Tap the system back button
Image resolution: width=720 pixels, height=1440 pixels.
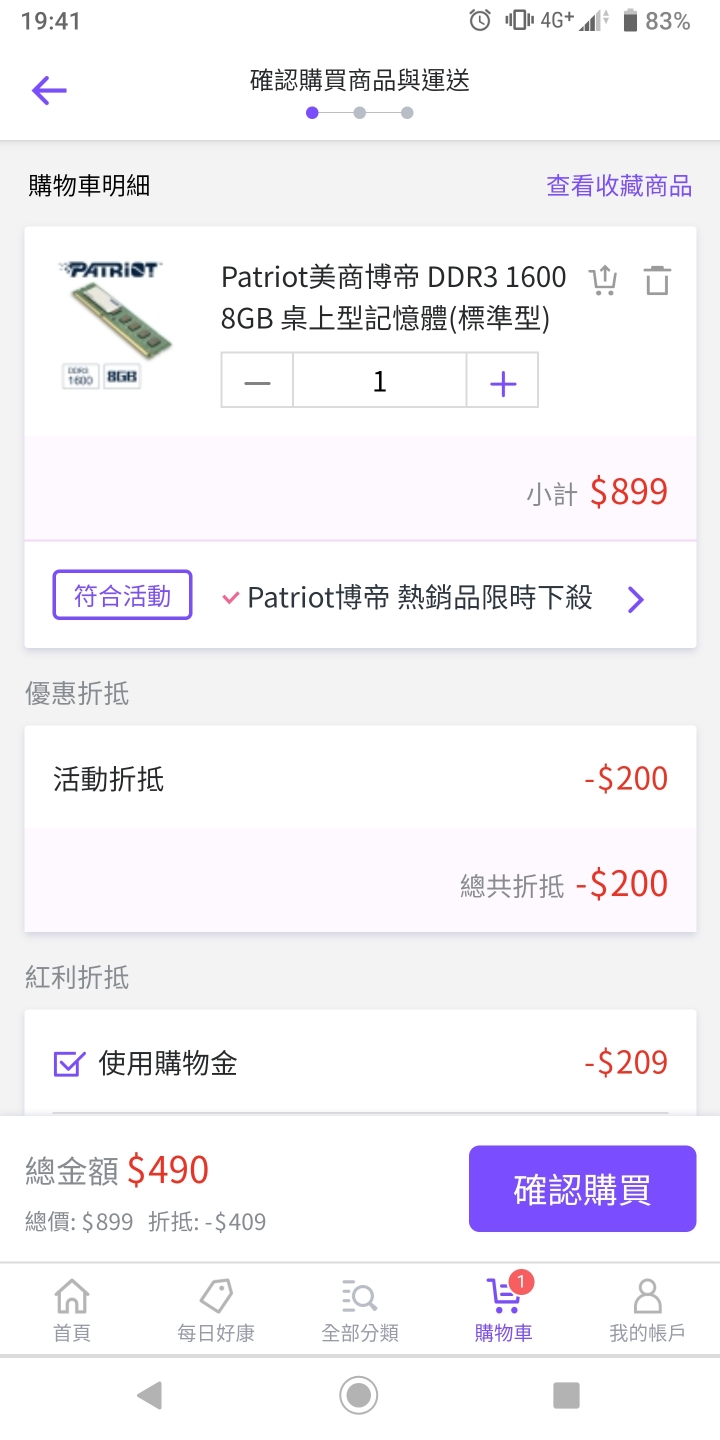[150, 1395]
